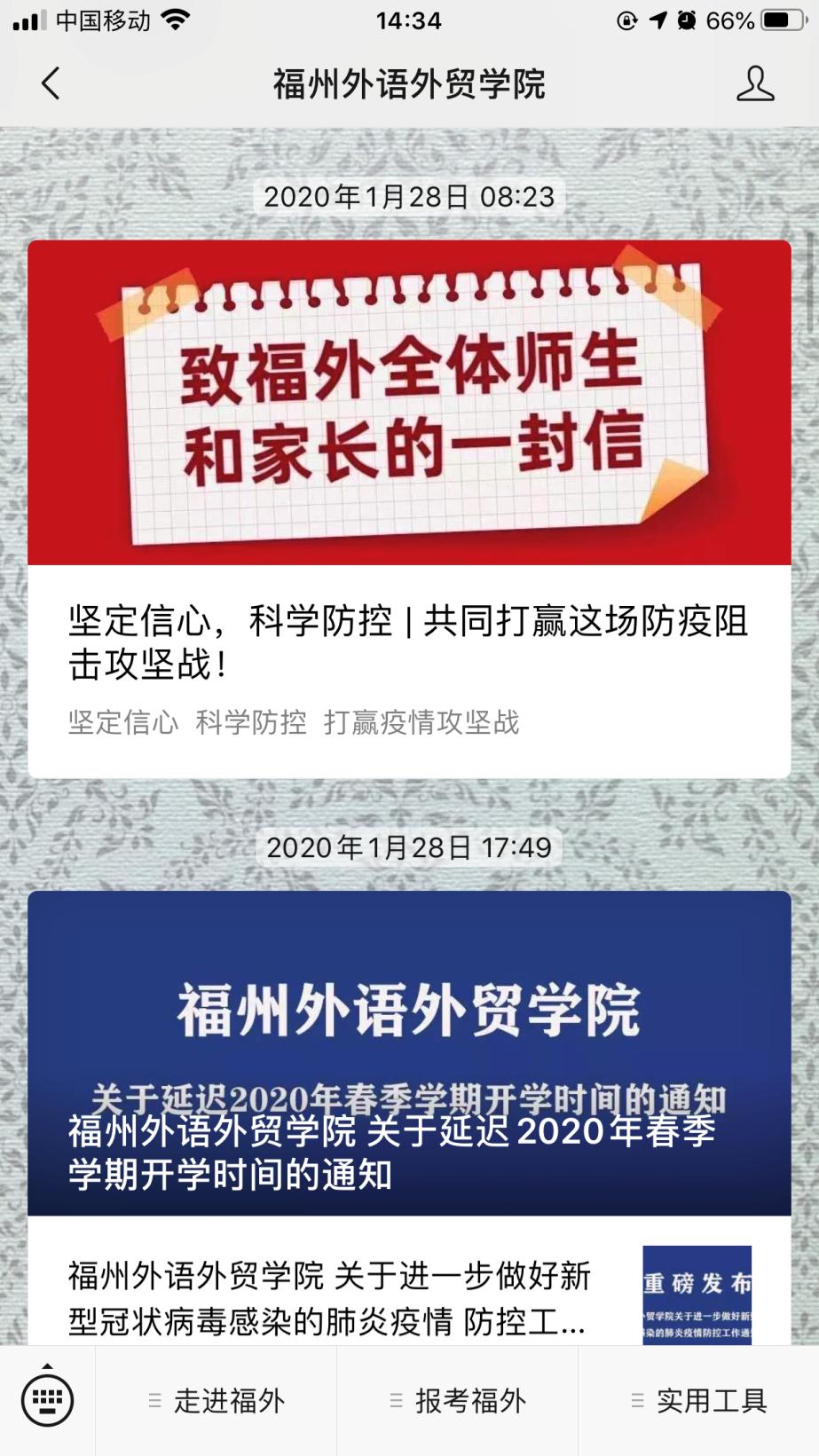Open 实用工具 menu
Viewport: 819px width, 1456px height.
(699, 1401)
